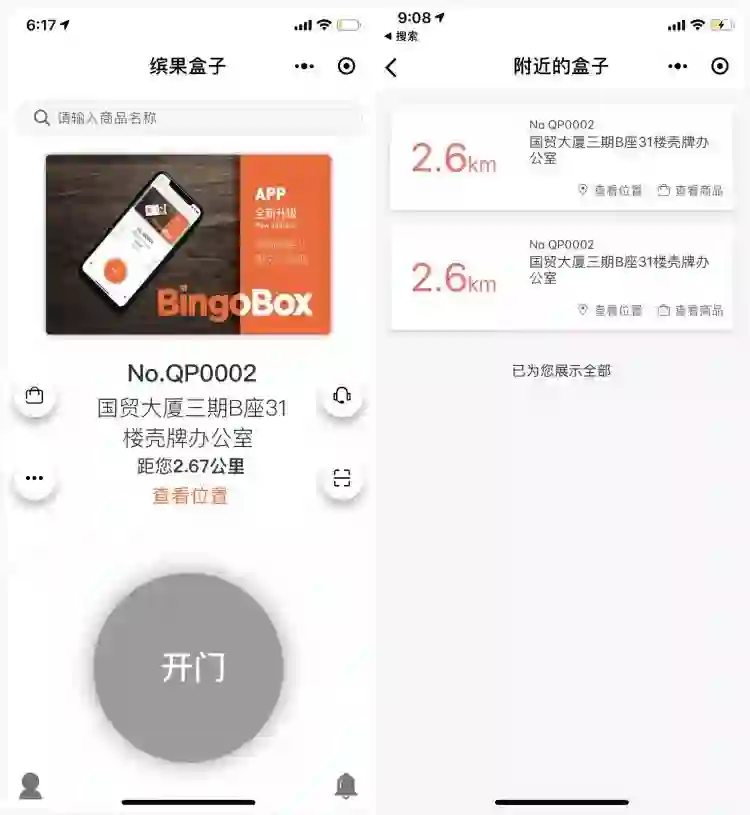Open the notifications bell

coord(346,786)
